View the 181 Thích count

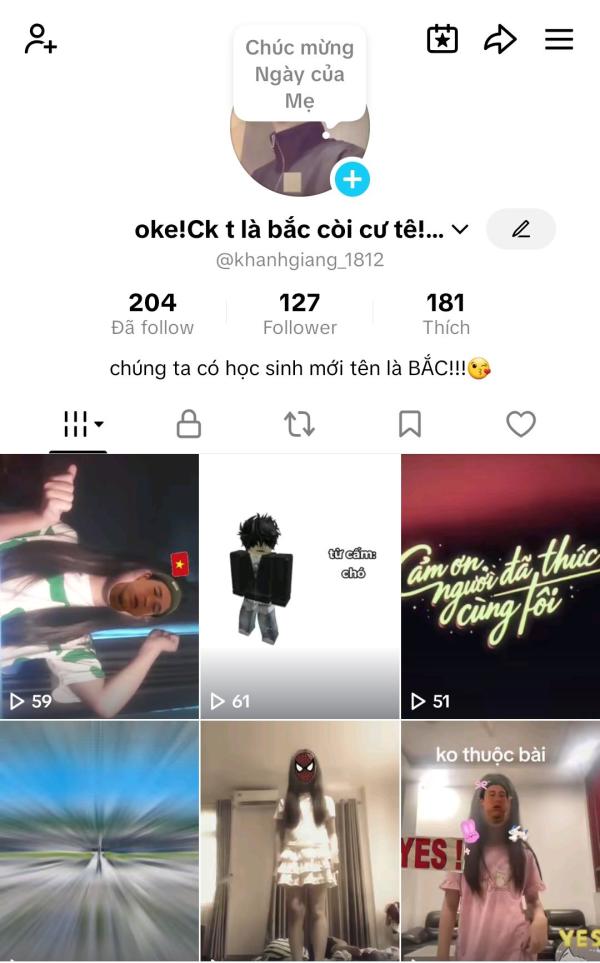446,313
